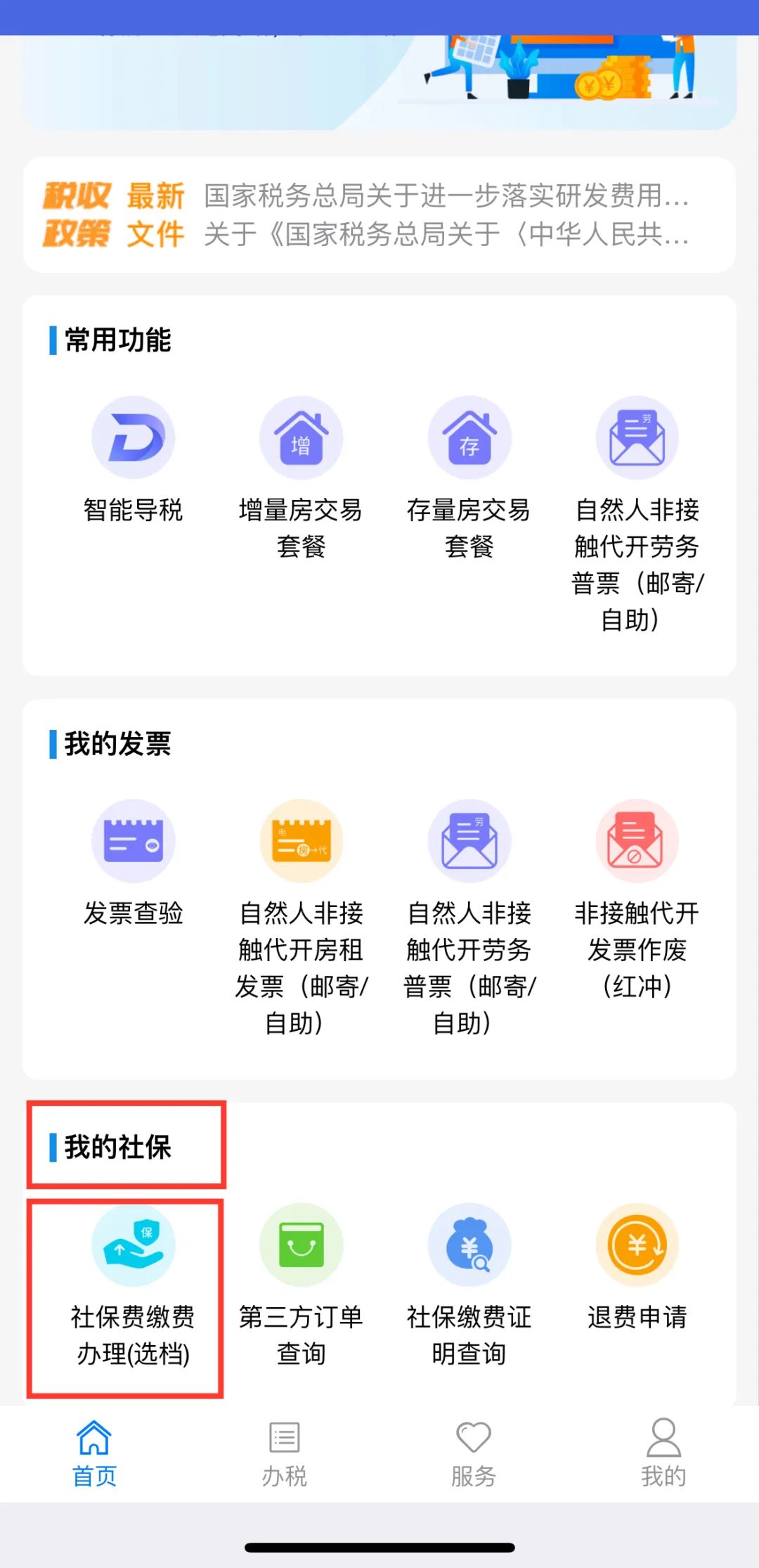The width and height of the screenshot is (759, 1568).
Task: Open 非接触代开发票作废(红冲)
Action: coord(637,900)
